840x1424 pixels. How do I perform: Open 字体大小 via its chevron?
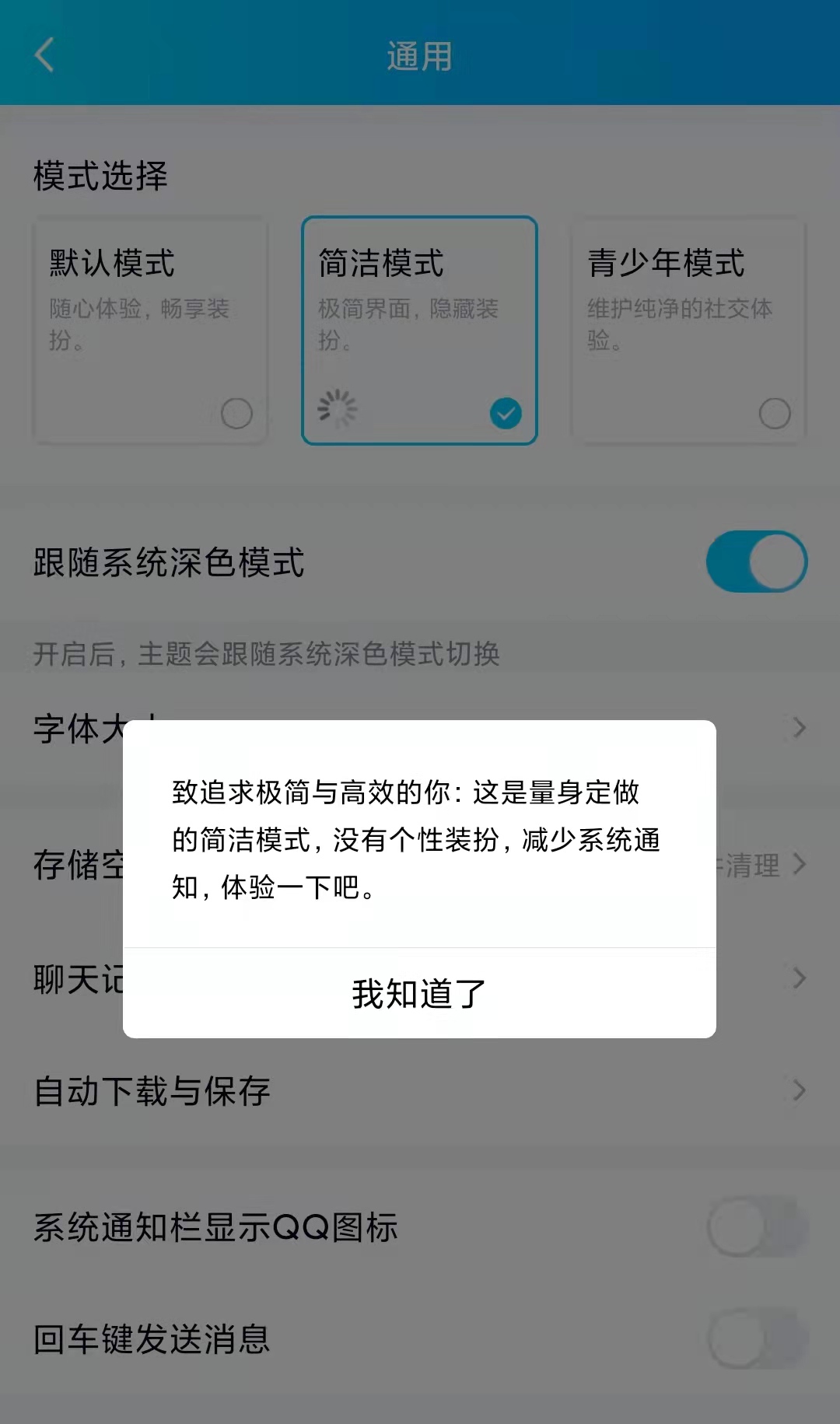point(800,727)
